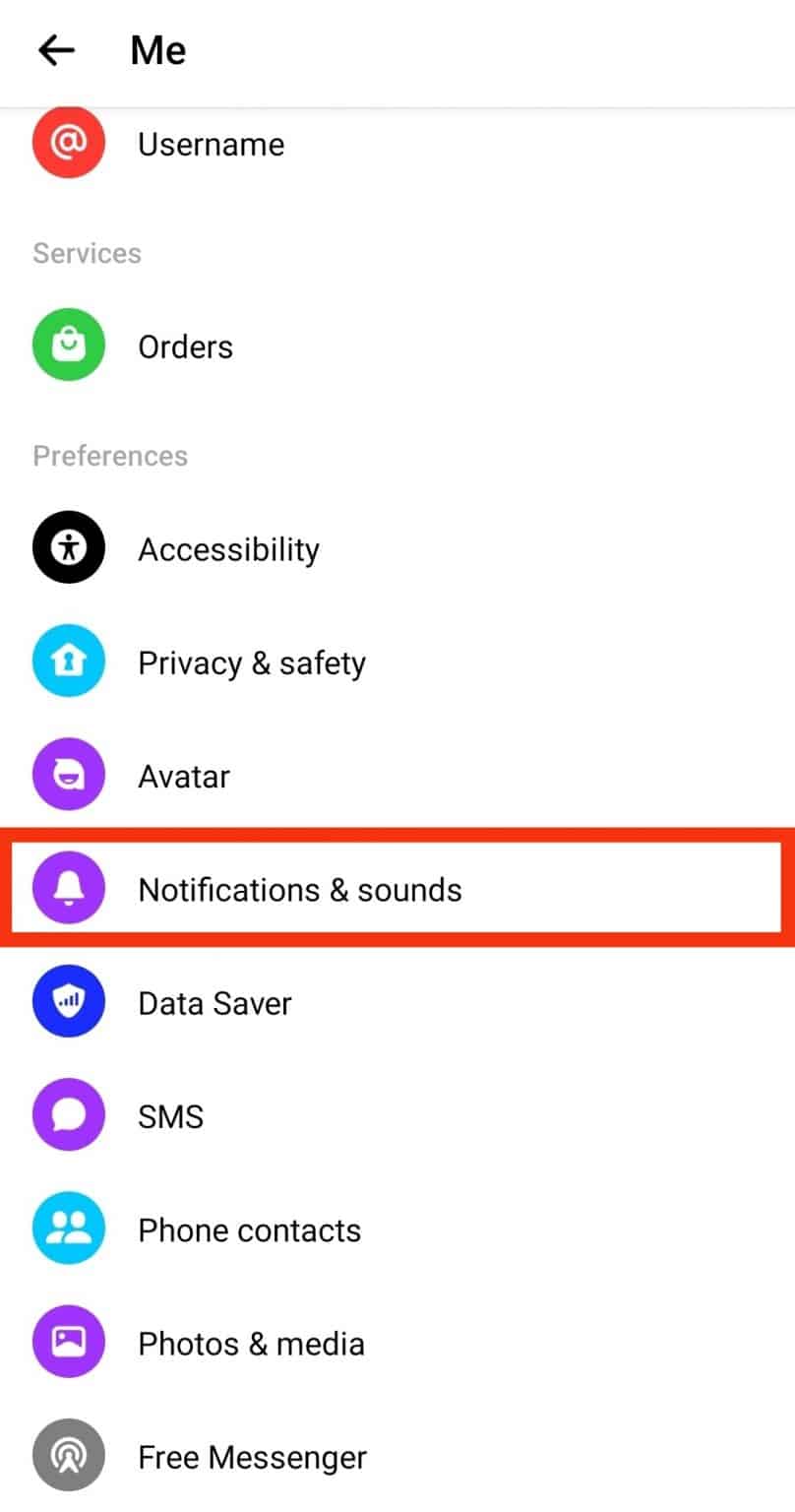Viewport: 795px width, 1512px height.
Task: Tap the Notifications bell icon
Action: pos(68,888)
